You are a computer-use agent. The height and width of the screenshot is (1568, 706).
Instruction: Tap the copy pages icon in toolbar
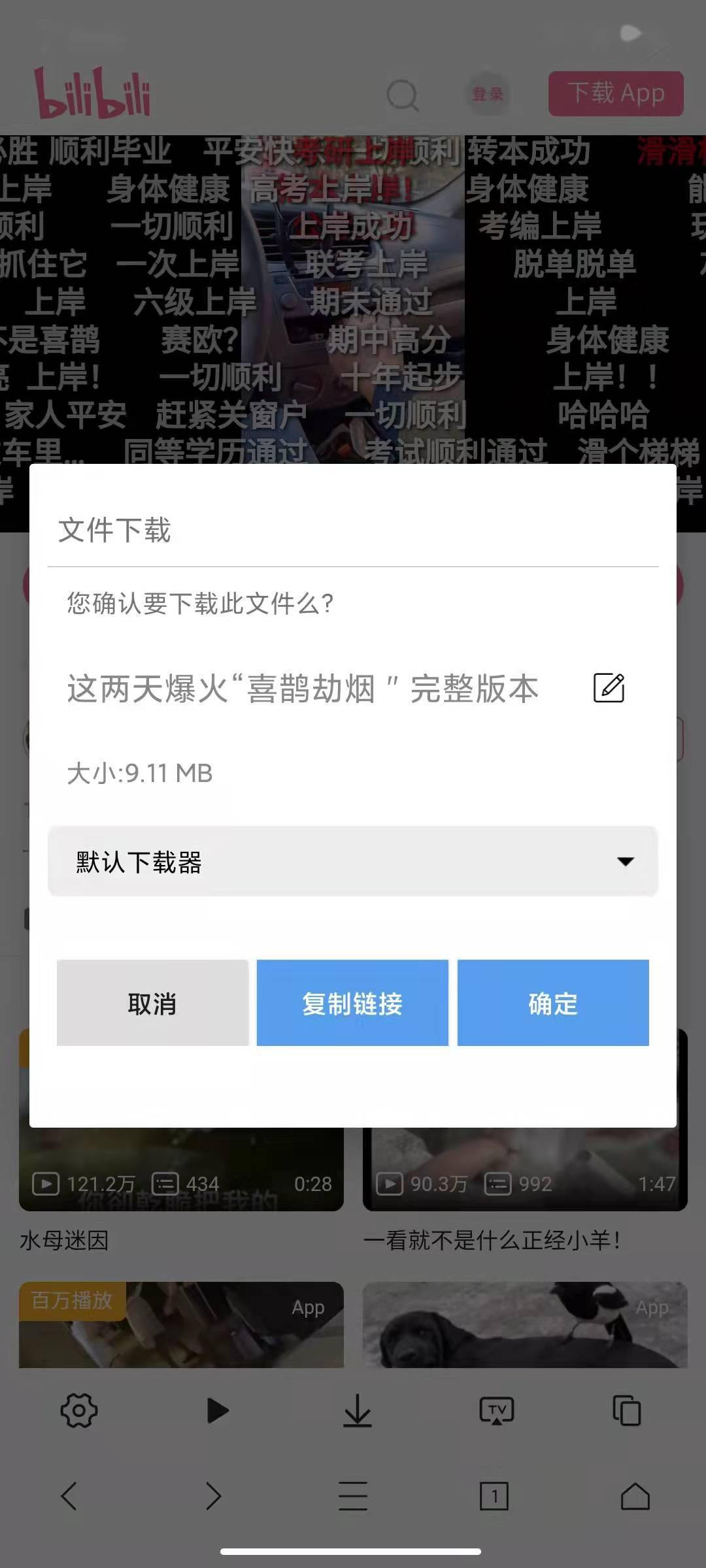pyautogui.click(x=626, y=1411)
